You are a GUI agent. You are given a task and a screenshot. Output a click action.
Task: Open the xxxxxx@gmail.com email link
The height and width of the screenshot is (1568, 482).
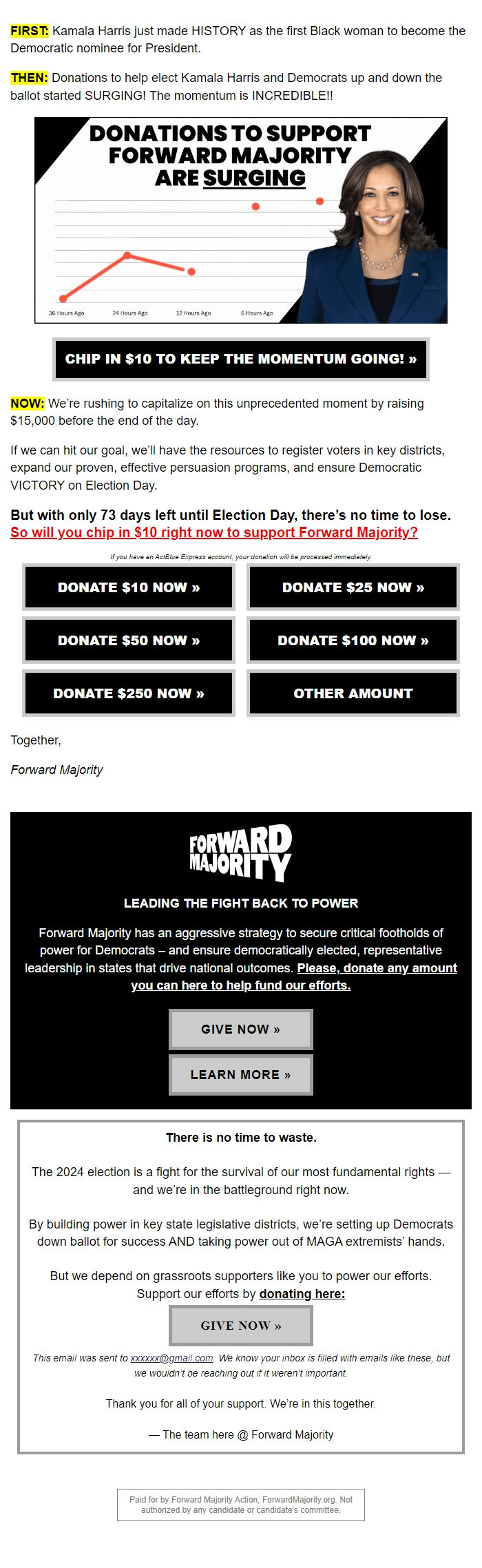pos(171,1358)
